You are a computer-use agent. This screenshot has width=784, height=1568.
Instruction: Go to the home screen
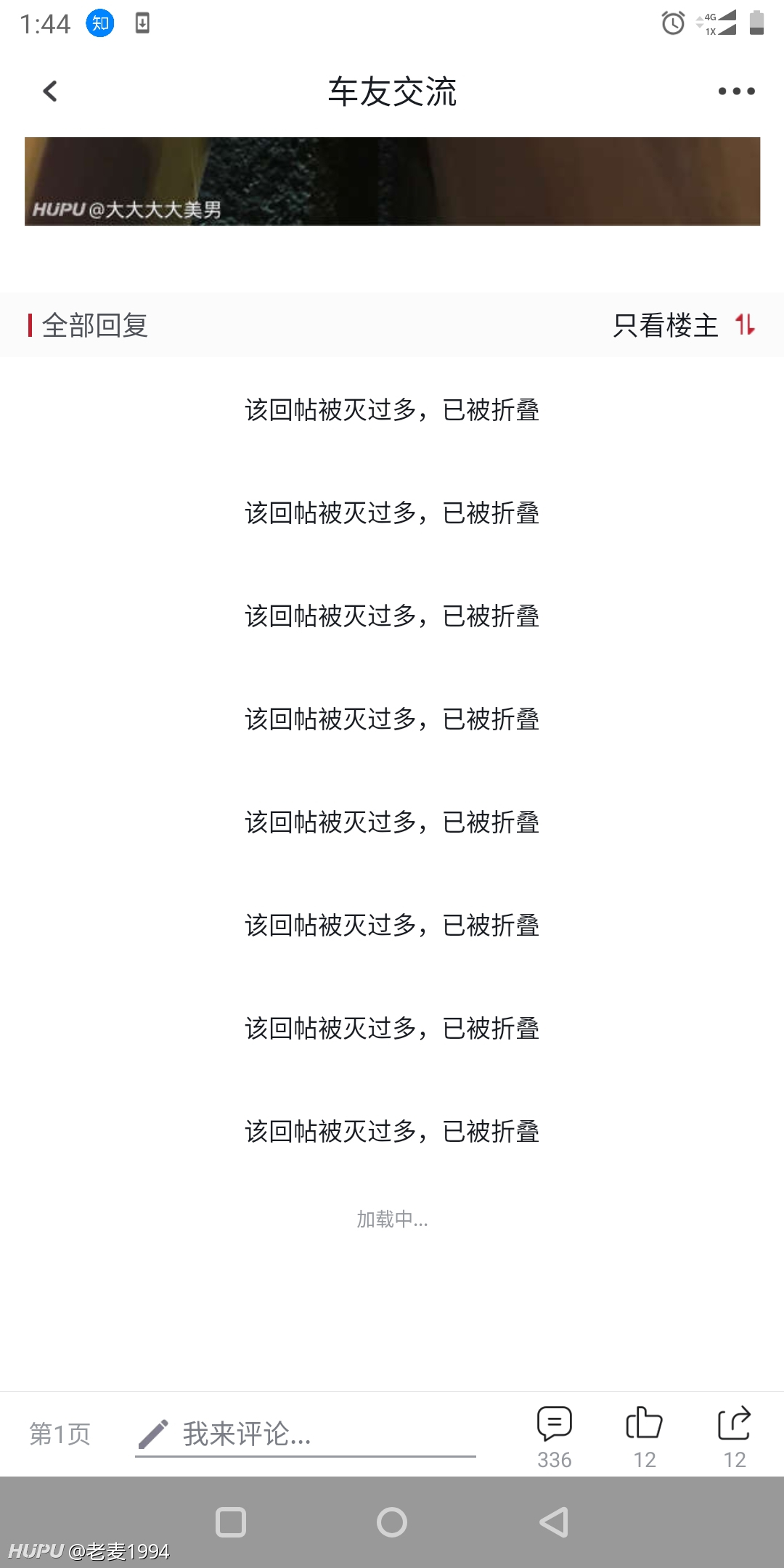(x=392, y=1522)
